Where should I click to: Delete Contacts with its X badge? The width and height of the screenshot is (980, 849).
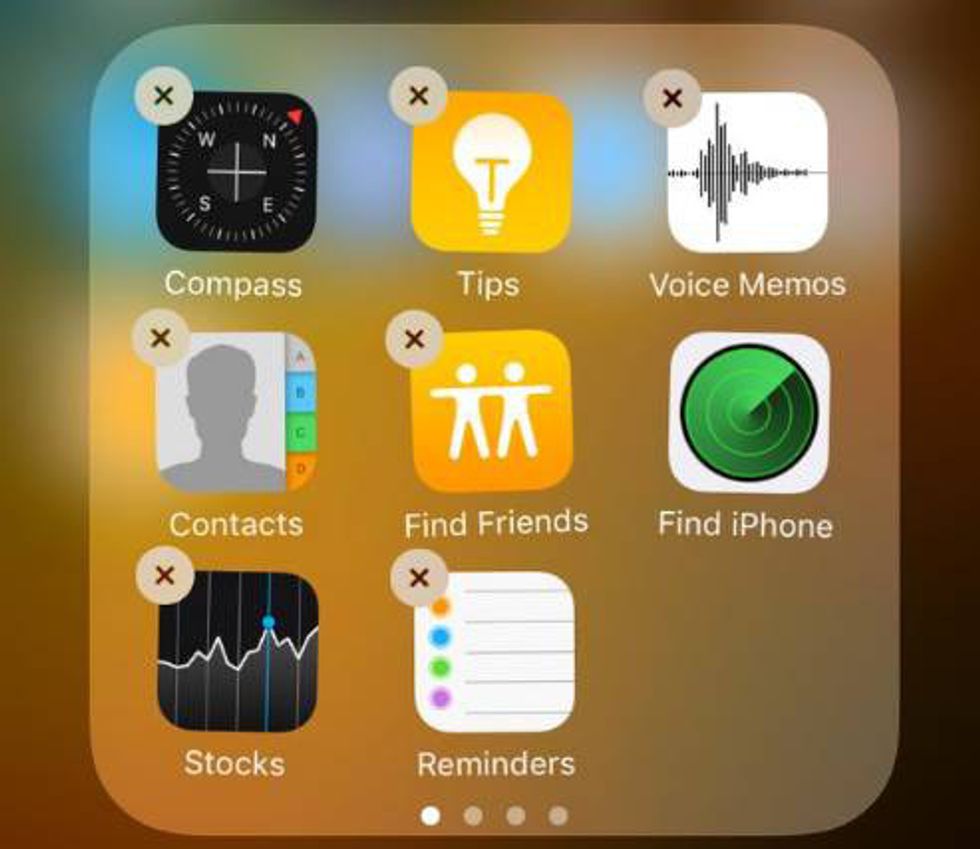pyautogui.click(x=160, y=337)
